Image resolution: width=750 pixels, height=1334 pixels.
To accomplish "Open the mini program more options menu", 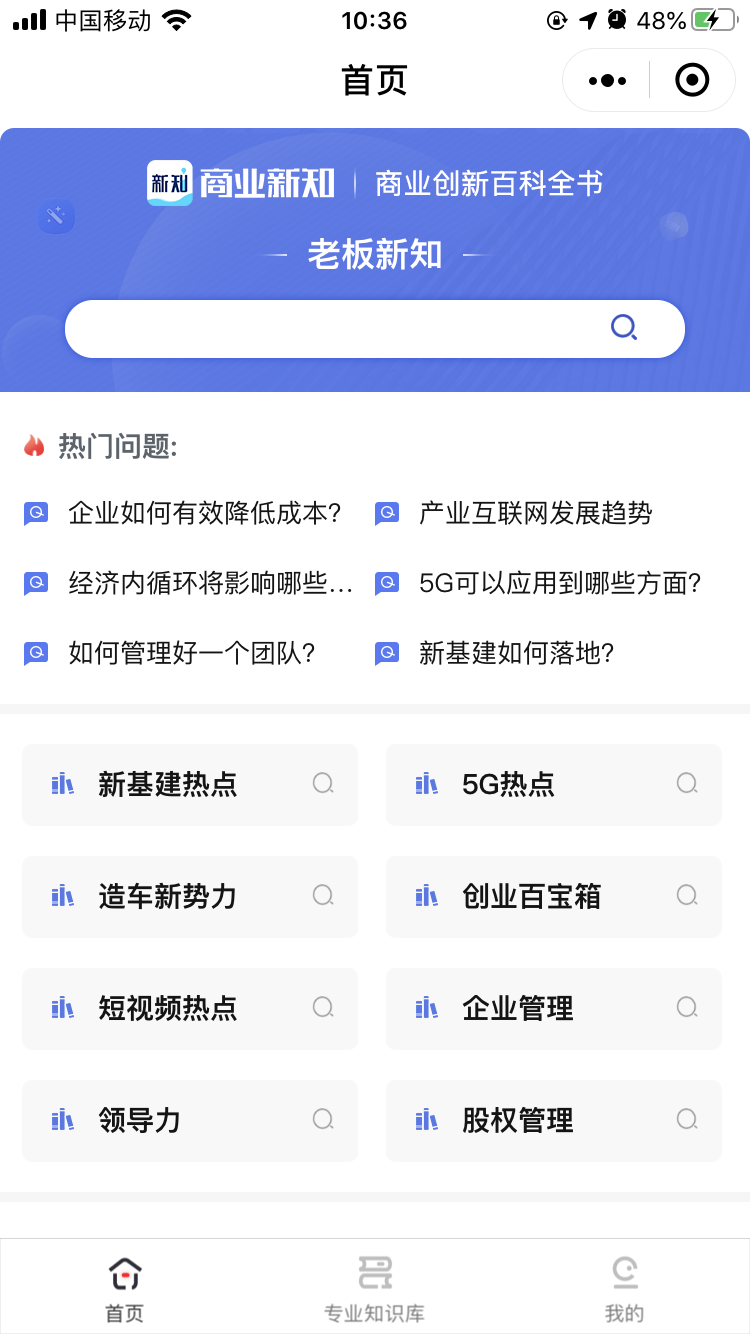I will (607, 80).
